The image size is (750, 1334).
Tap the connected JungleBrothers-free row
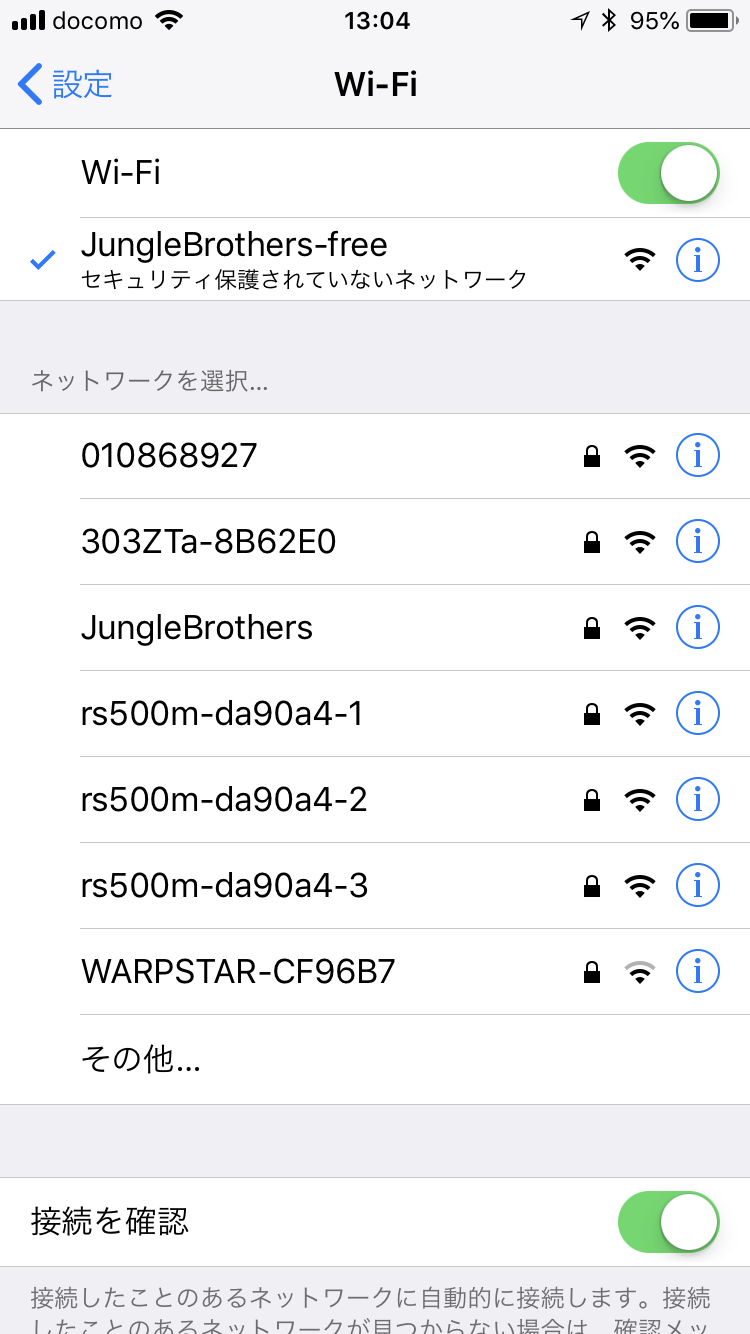375,259
